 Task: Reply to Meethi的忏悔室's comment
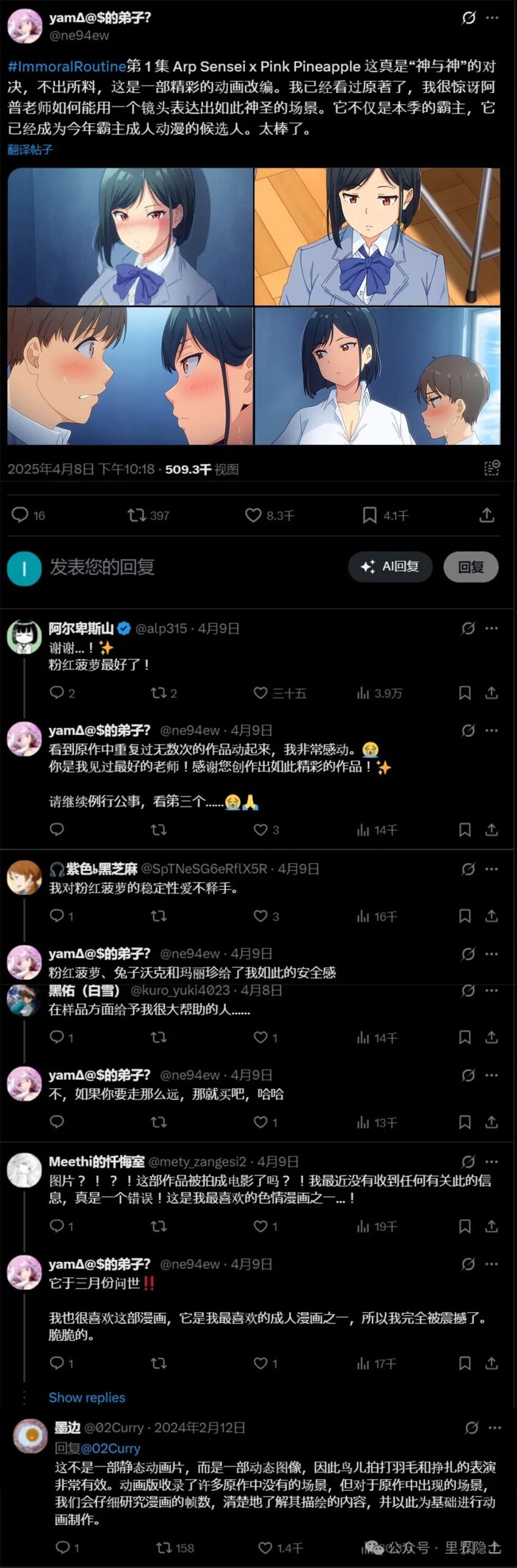pos(56,1226)
